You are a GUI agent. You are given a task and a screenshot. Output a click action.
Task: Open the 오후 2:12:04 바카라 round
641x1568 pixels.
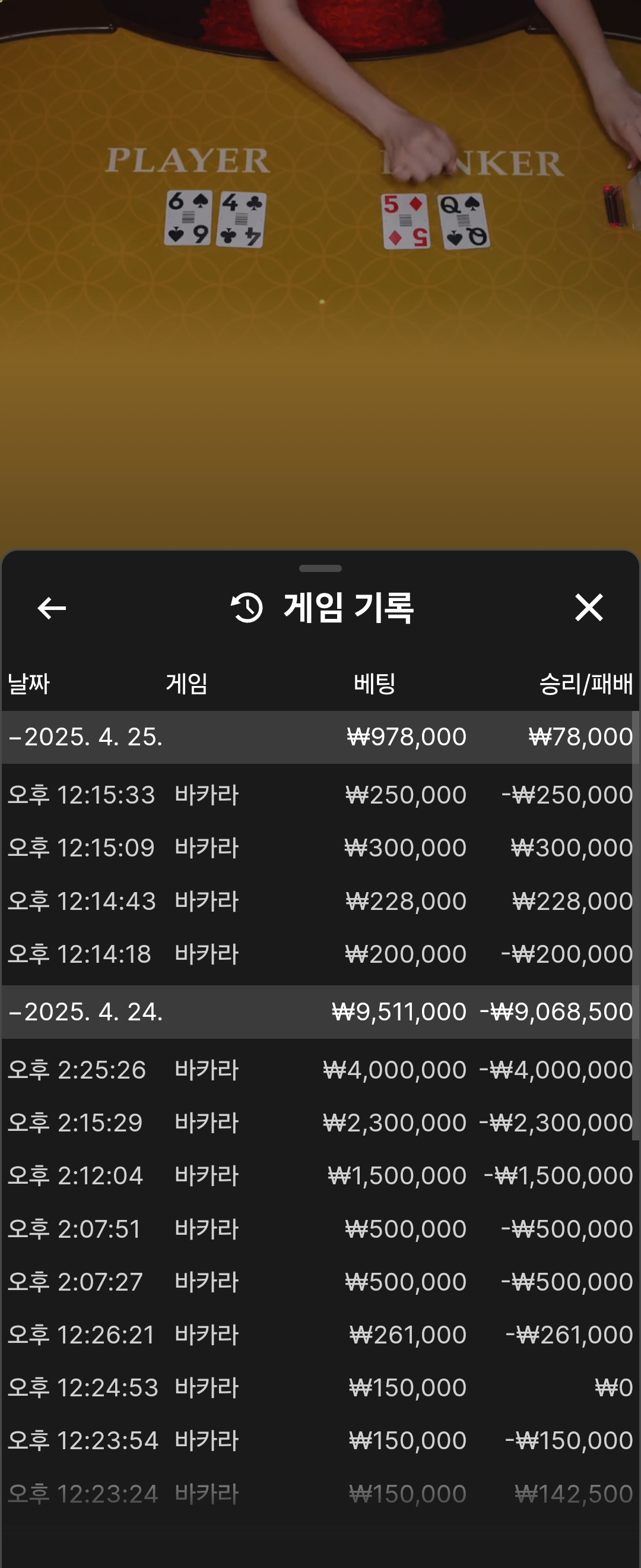coord(320,1175)
